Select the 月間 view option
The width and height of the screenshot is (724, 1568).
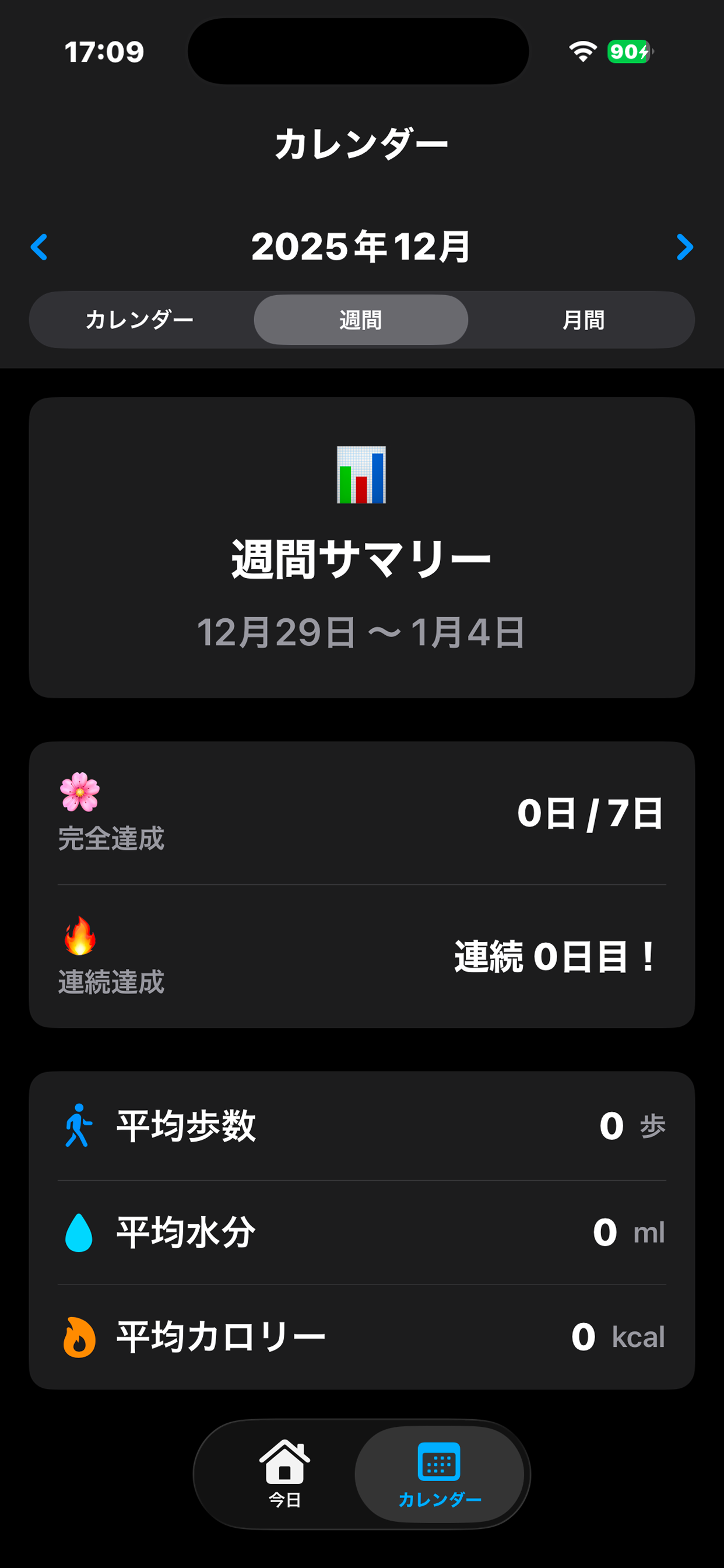(x=584, y=319)
